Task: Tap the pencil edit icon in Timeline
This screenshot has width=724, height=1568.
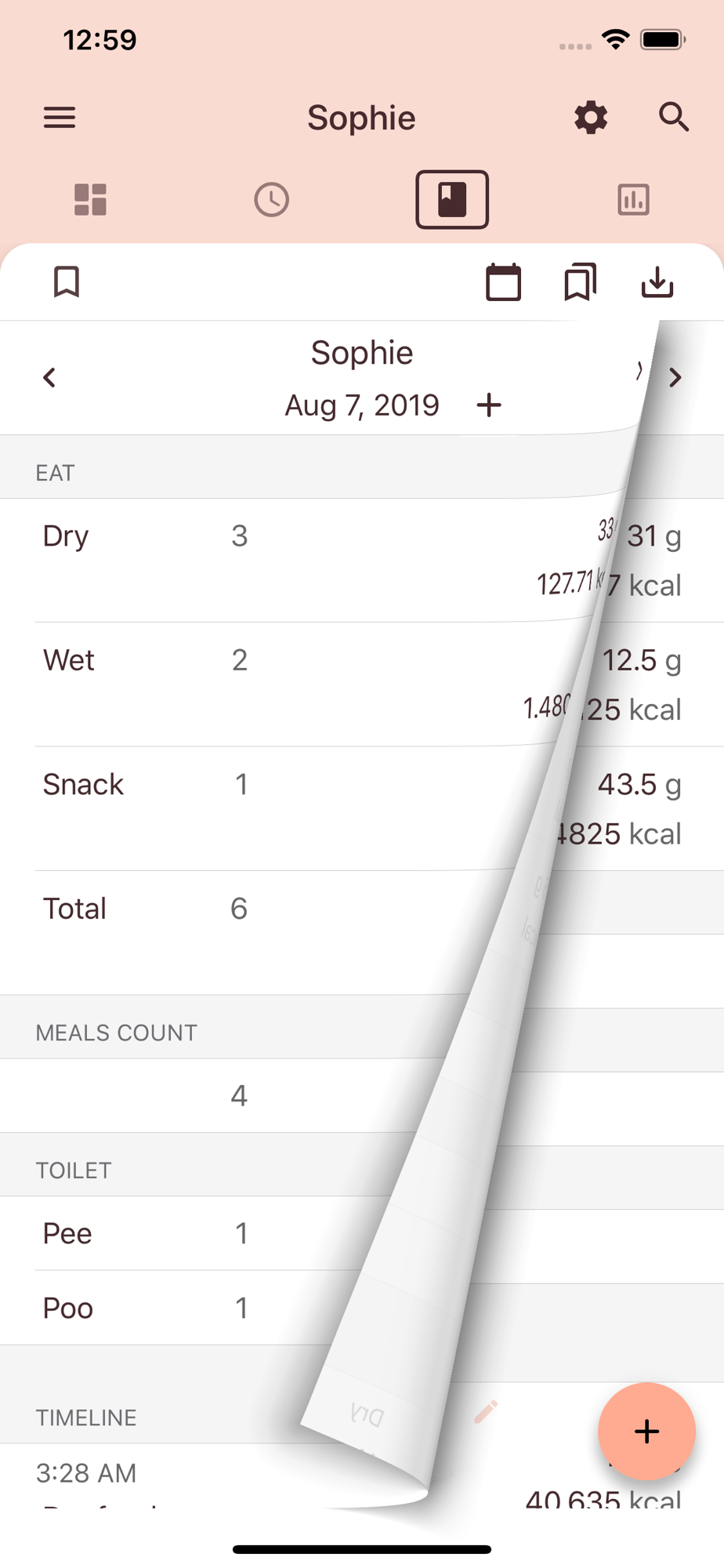Action: point(486,1412)
